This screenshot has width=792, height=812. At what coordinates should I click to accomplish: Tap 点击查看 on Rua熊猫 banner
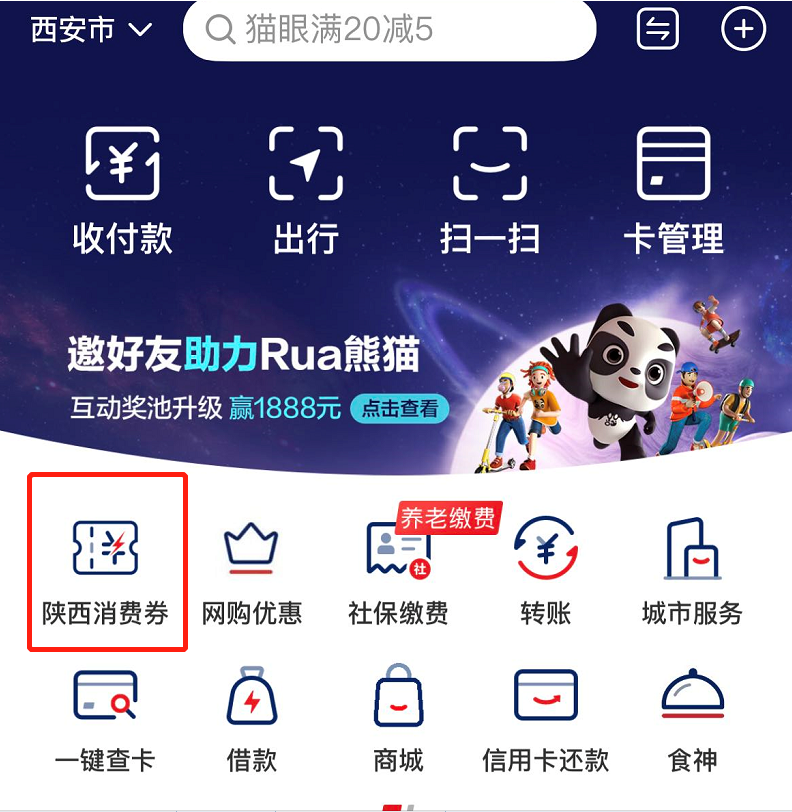click(399, 408)
